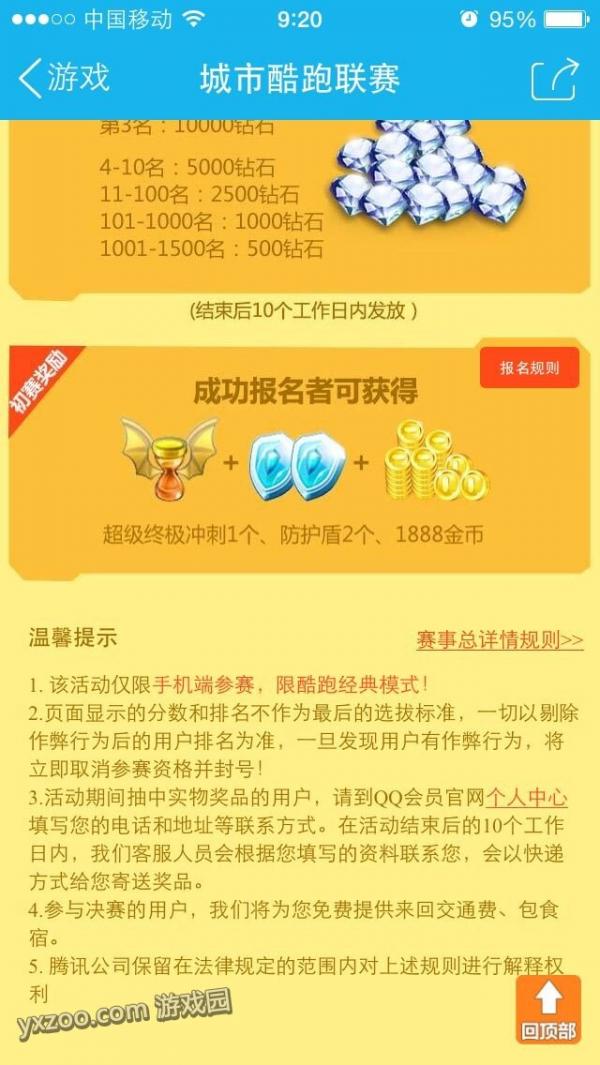Open the 报名规则 button
This screenshot has width=600, height=1065.
click(530, 368)
